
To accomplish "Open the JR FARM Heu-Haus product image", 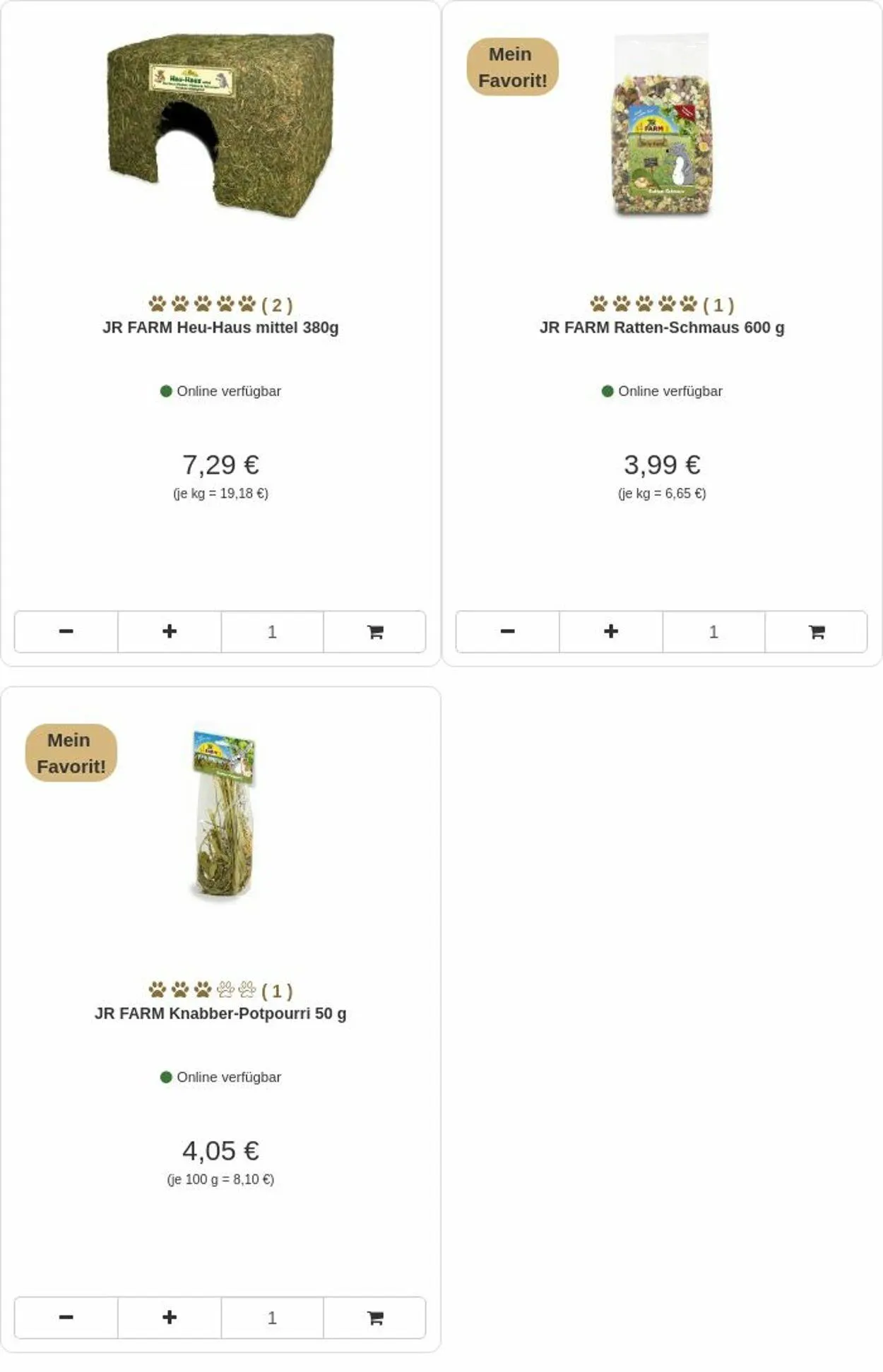I will pyautogui.click(x=220, y=125).
